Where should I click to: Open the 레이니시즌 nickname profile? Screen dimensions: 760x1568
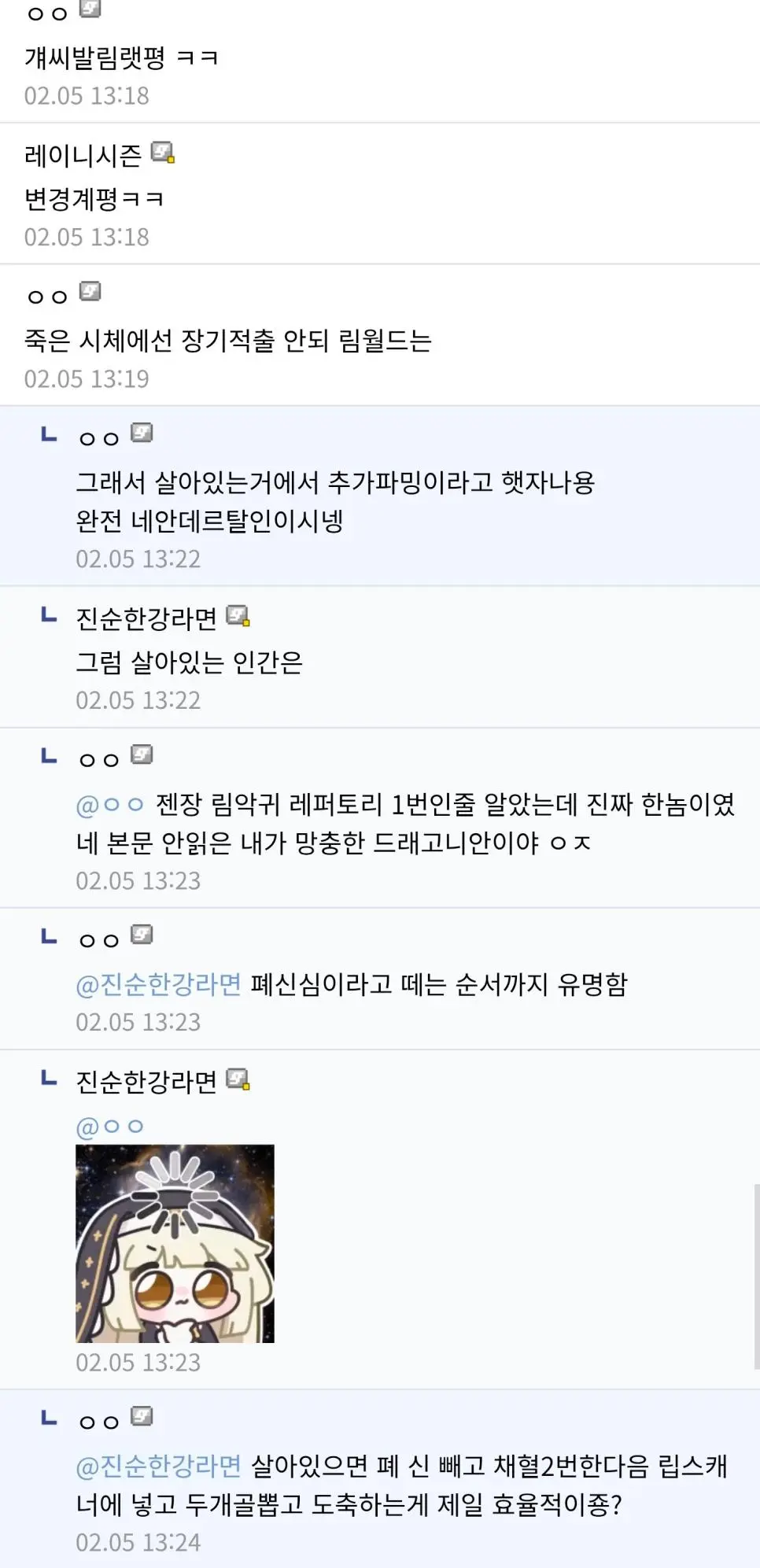(83, 155)
